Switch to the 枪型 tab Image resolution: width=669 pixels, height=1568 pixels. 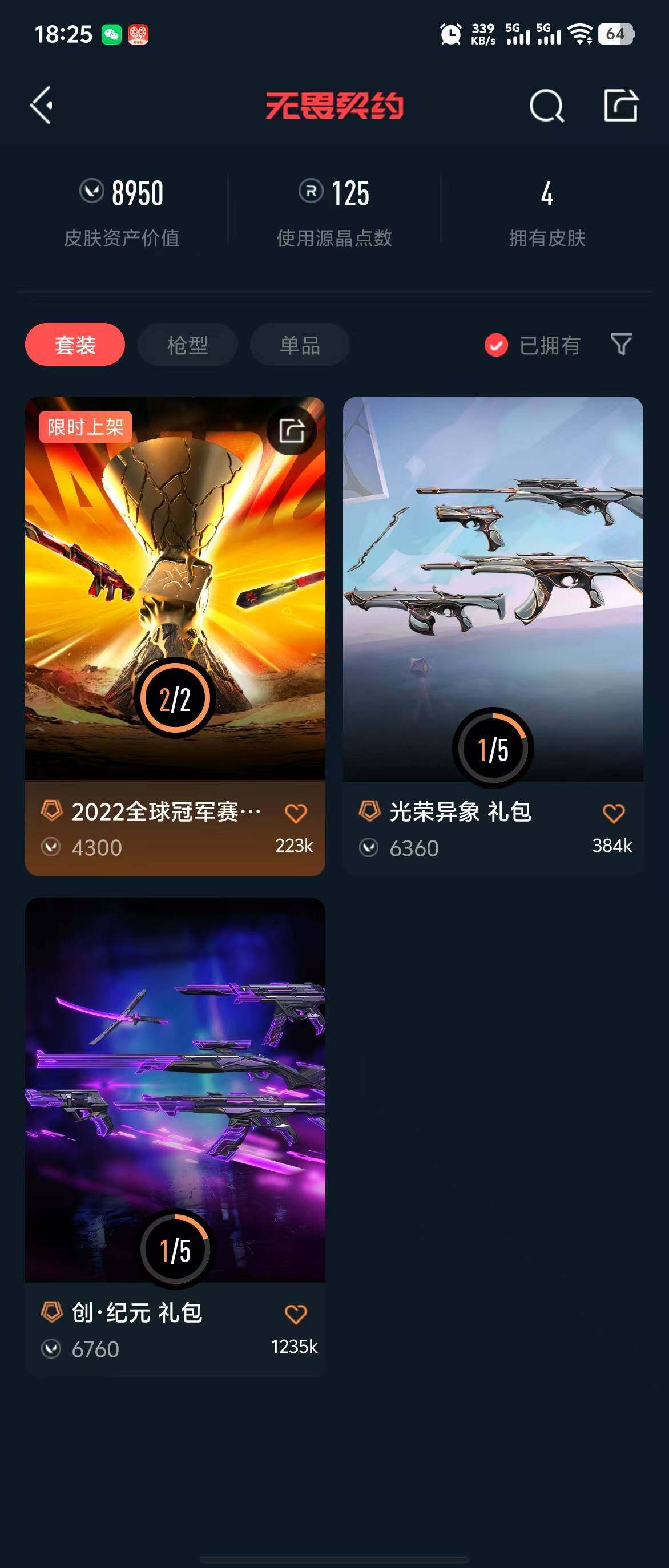tap(187, 345)
